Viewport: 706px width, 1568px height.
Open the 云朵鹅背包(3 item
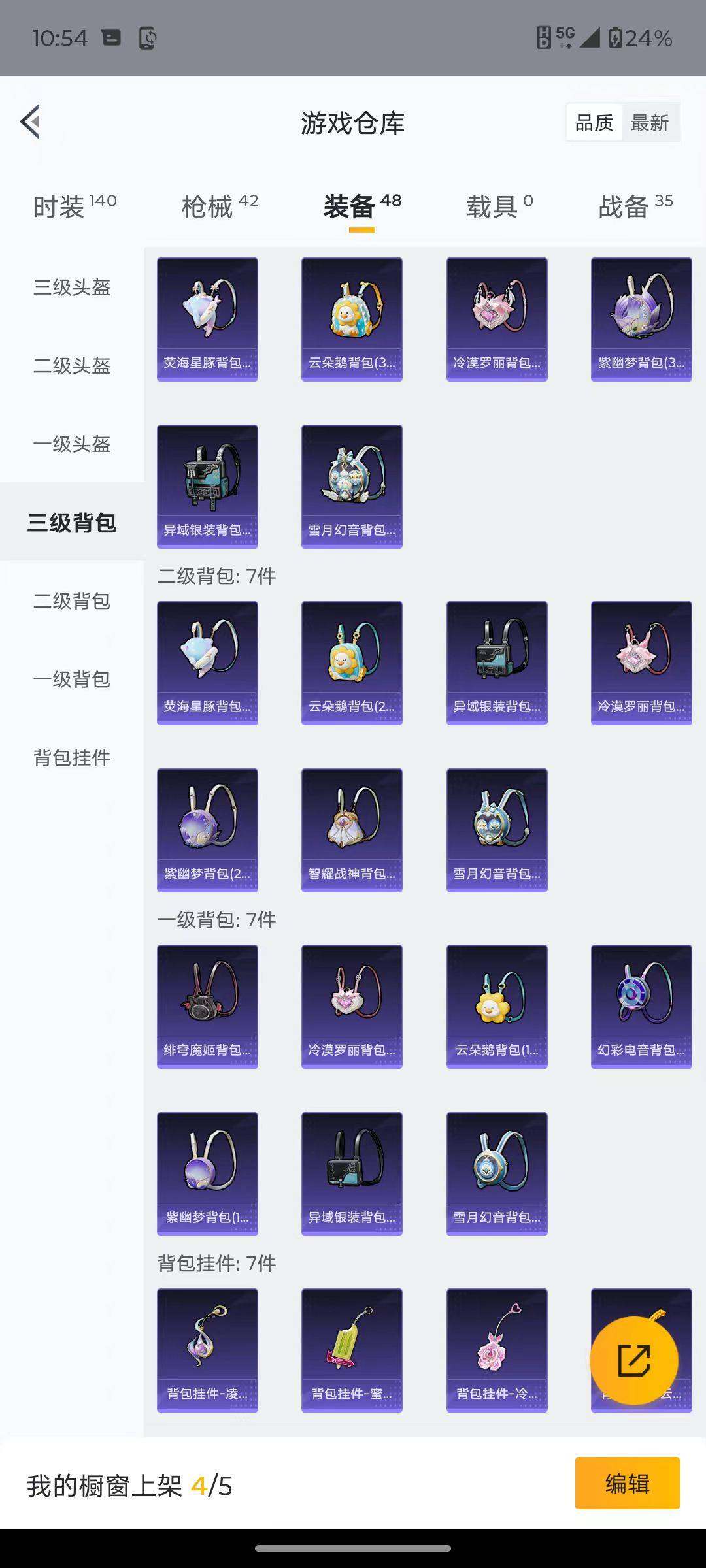[x=352, y=319]
